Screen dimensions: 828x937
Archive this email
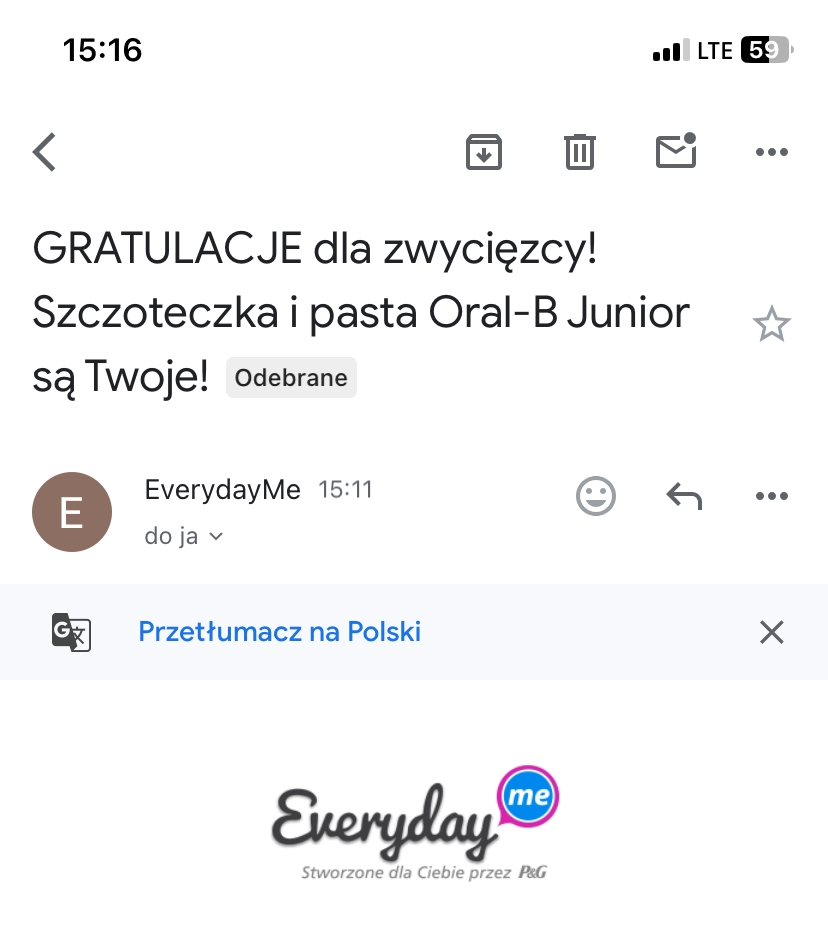click(484, 152)
